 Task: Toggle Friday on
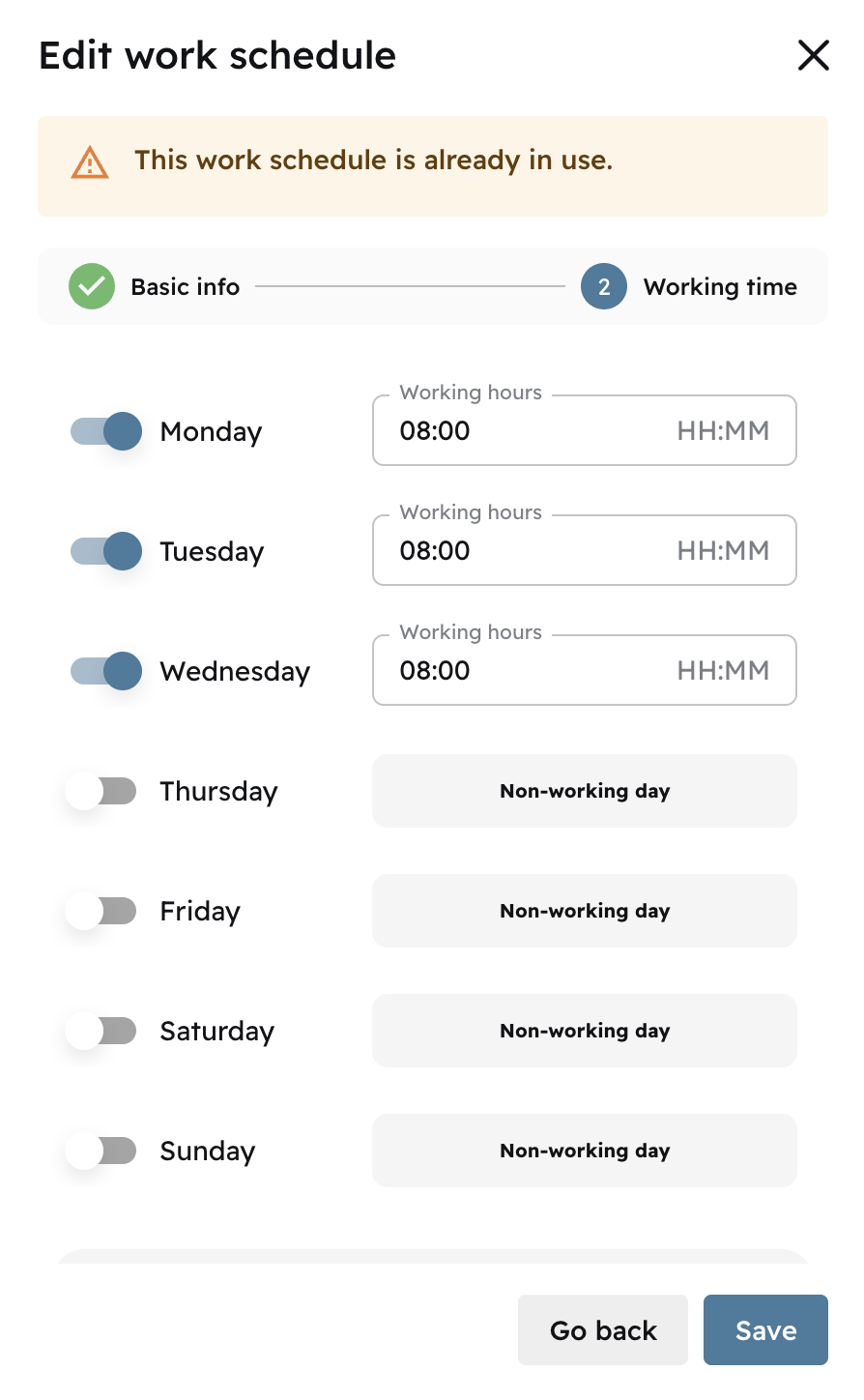(x=101, y=911)
